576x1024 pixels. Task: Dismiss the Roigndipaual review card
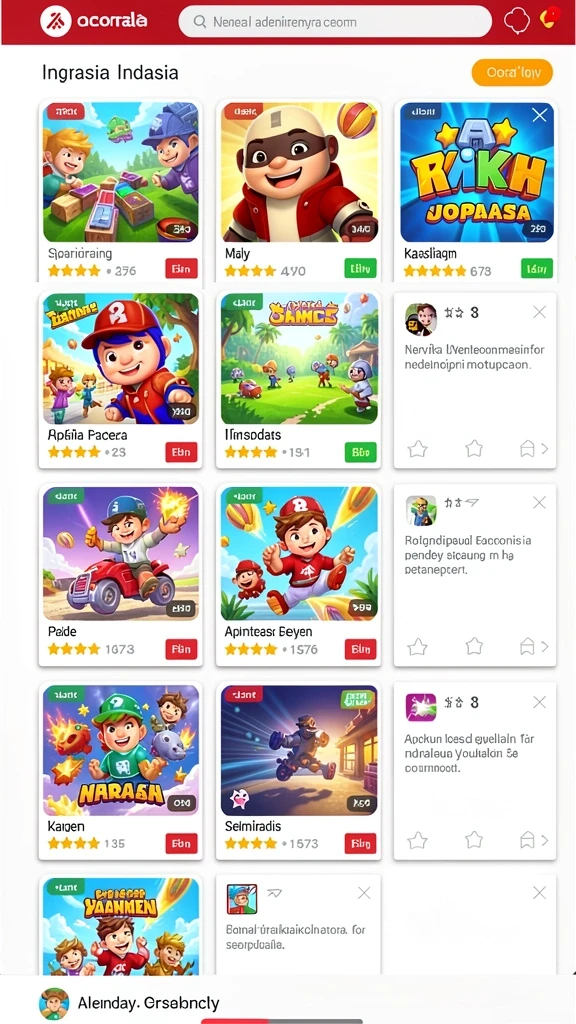click(539, 502)
